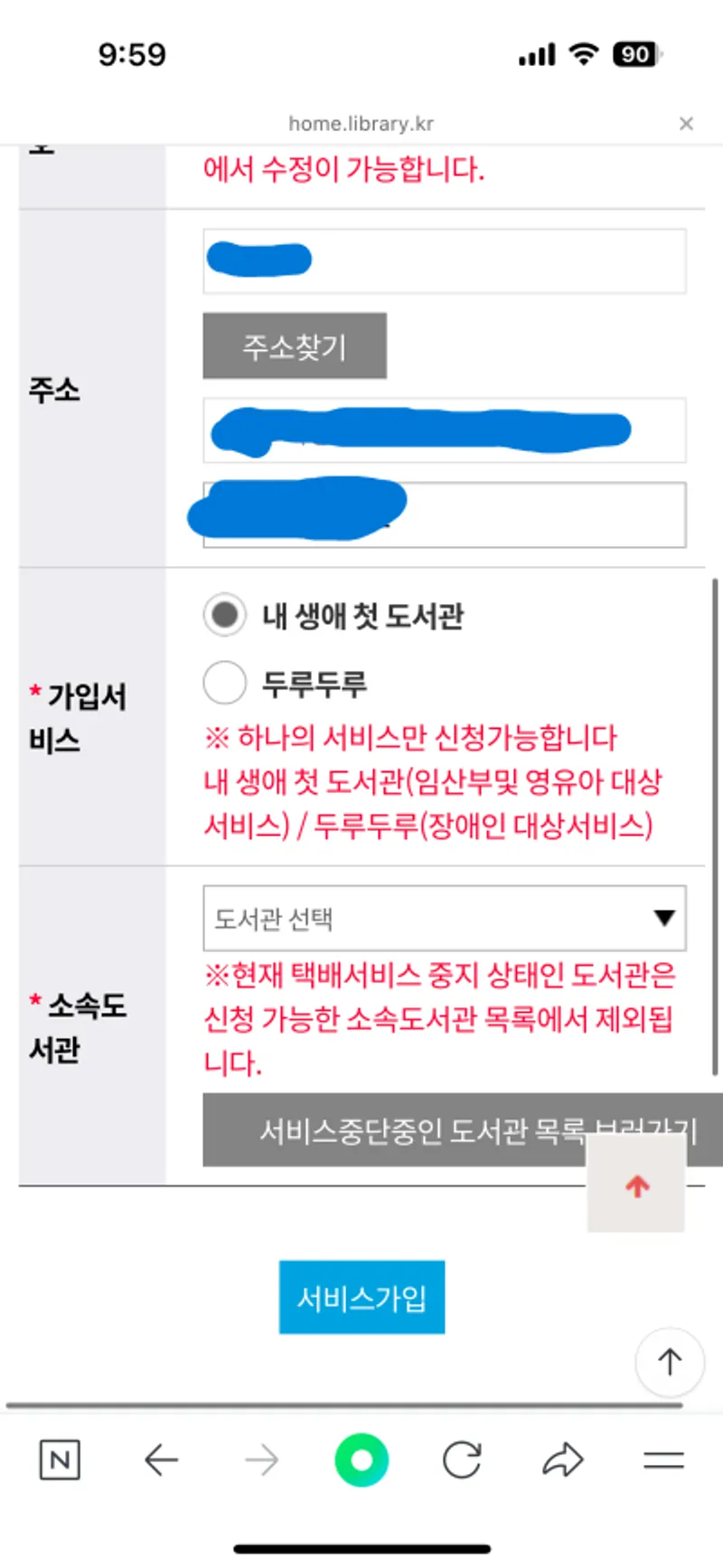Open the Naver N home icon
This screenshot has height=1568, width=723.
tap(61, 1459)
